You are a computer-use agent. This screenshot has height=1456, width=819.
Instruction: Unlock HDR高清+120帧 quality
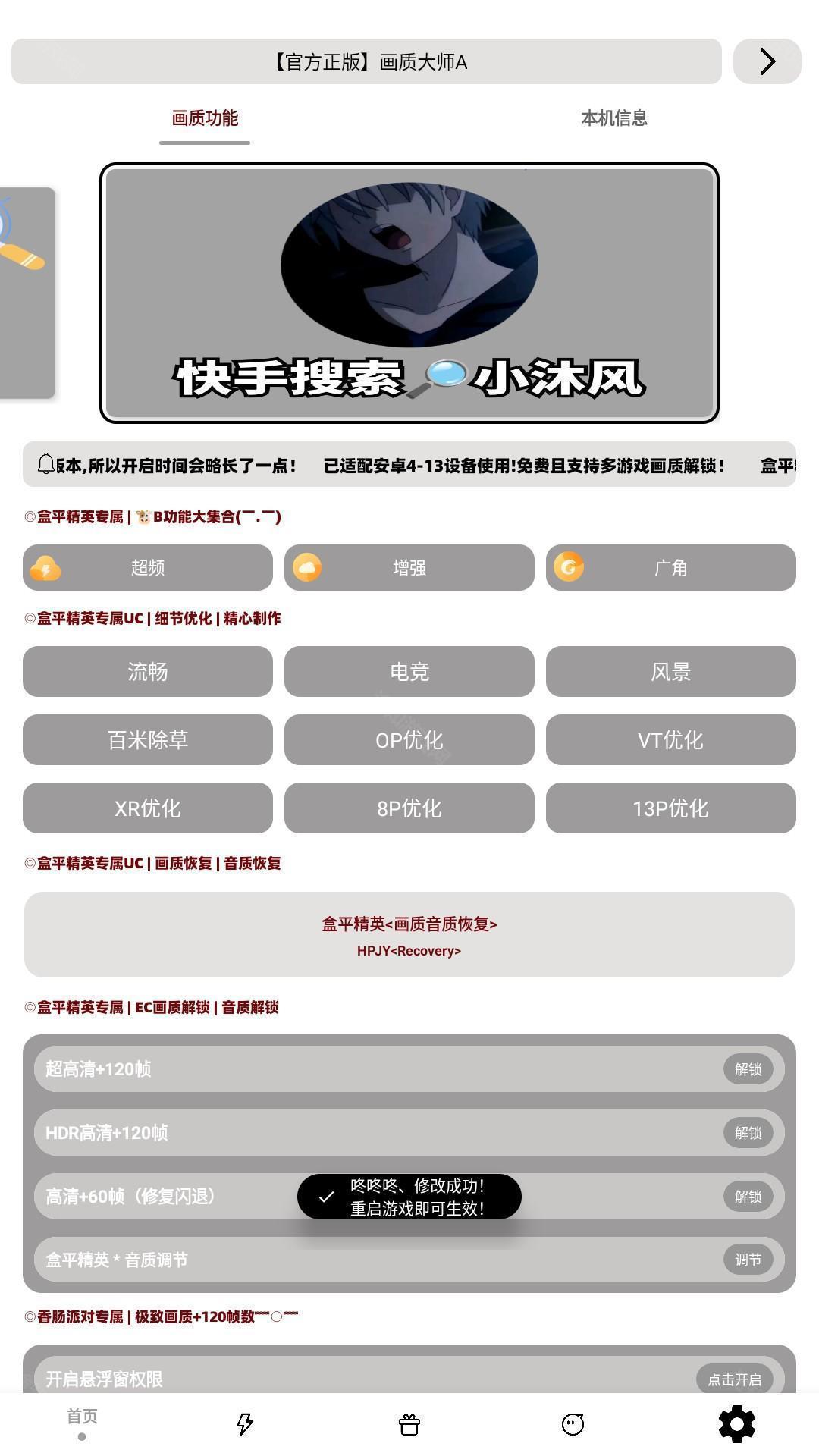[x=748, y=1132]
